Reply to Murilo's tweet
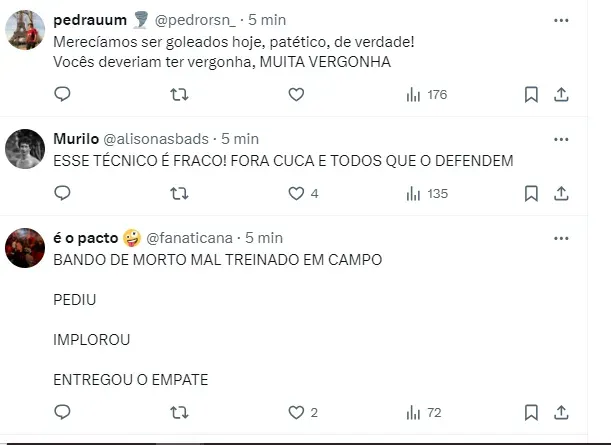This screenshot has height=445, width=611. 62,193
